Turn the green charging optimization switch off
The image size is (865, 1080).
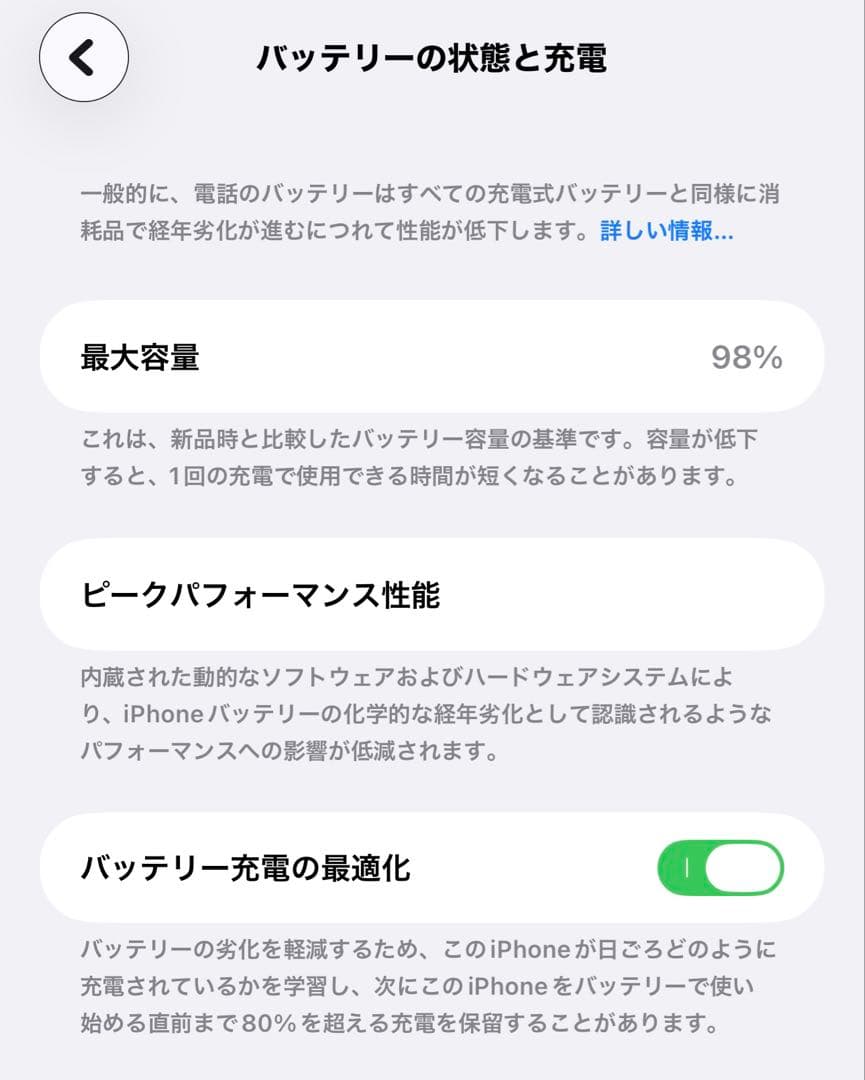(x=720, y=868)
